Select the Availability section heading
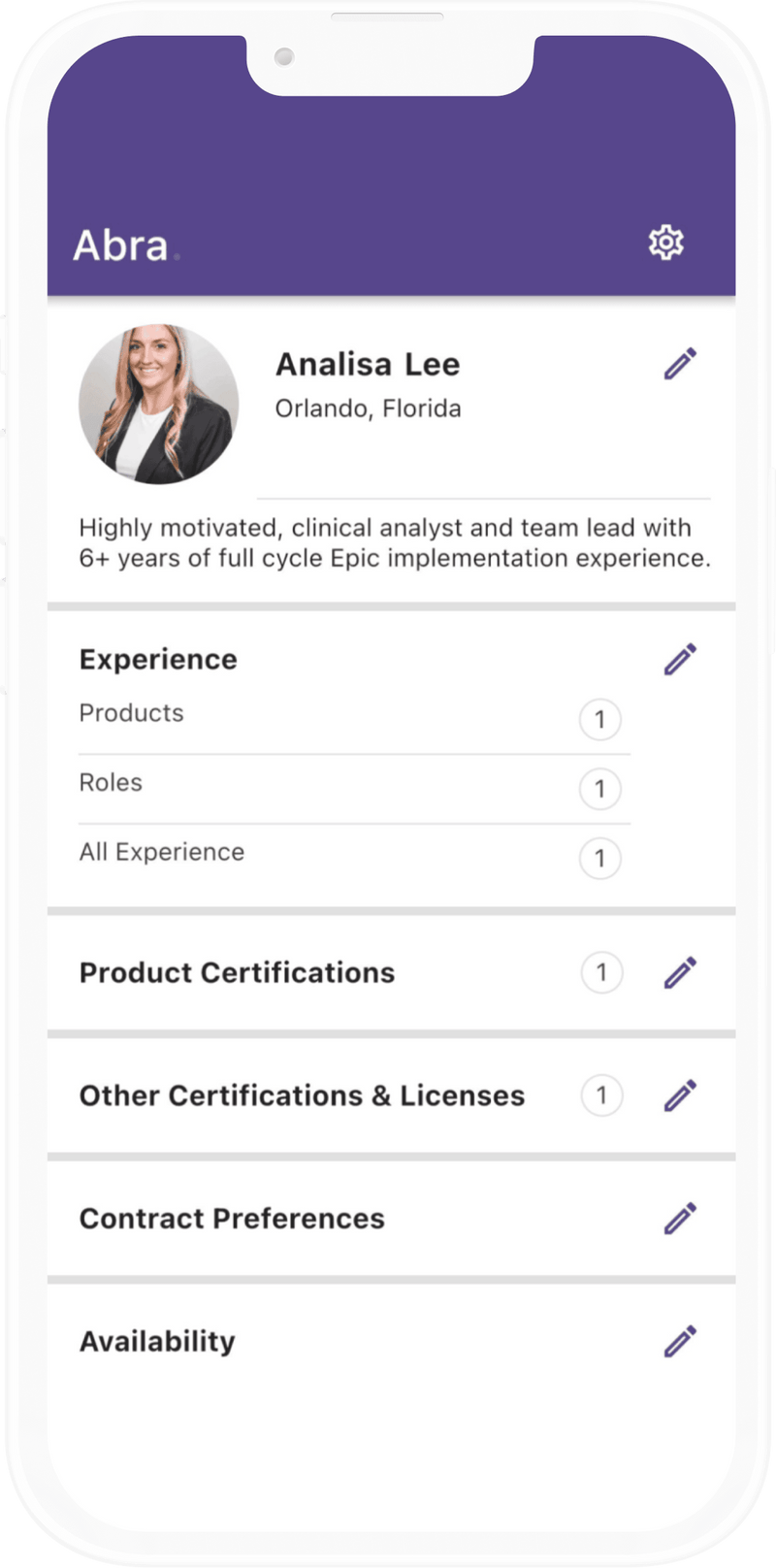The height and width of the screenshot is (1568, 776). 157,1341
